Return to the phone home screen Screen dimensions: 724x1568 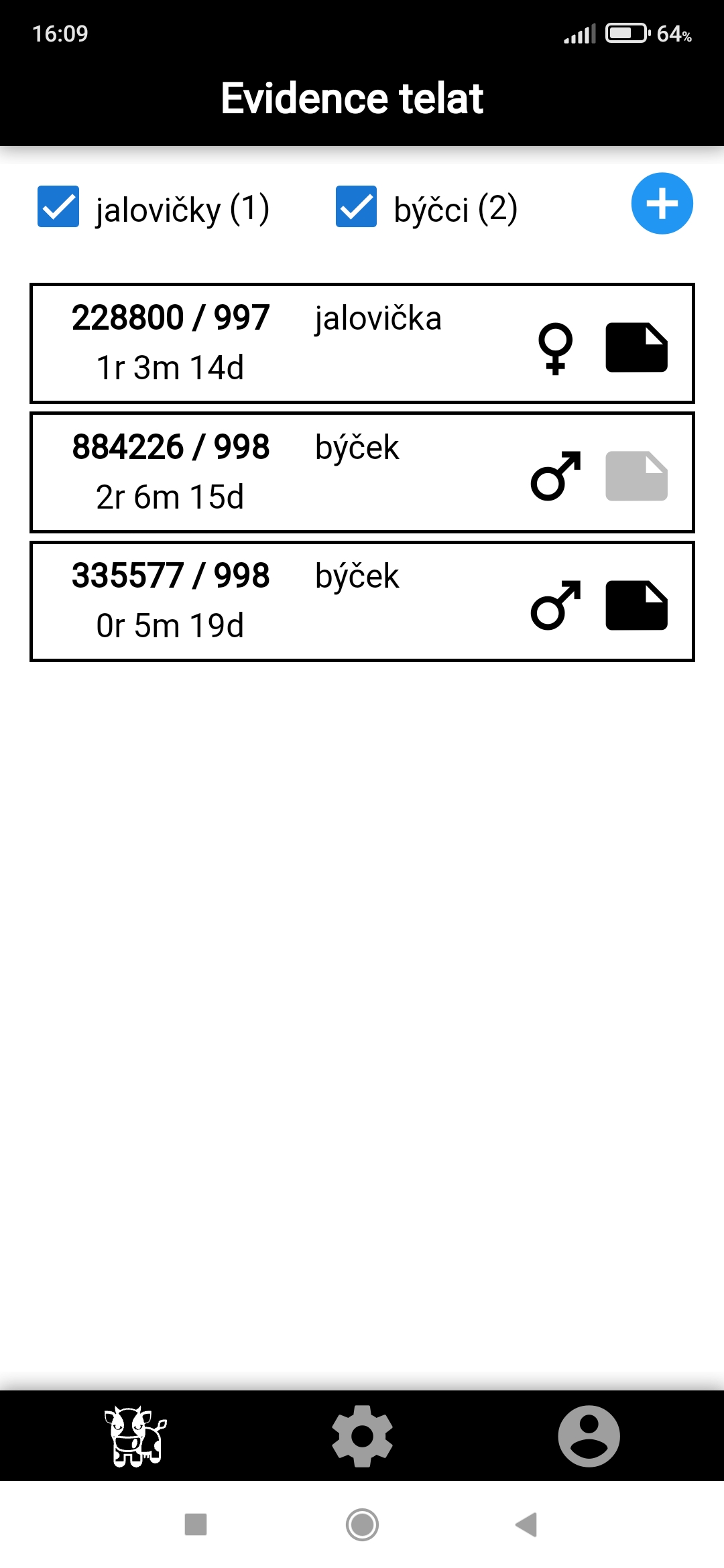362,1524
